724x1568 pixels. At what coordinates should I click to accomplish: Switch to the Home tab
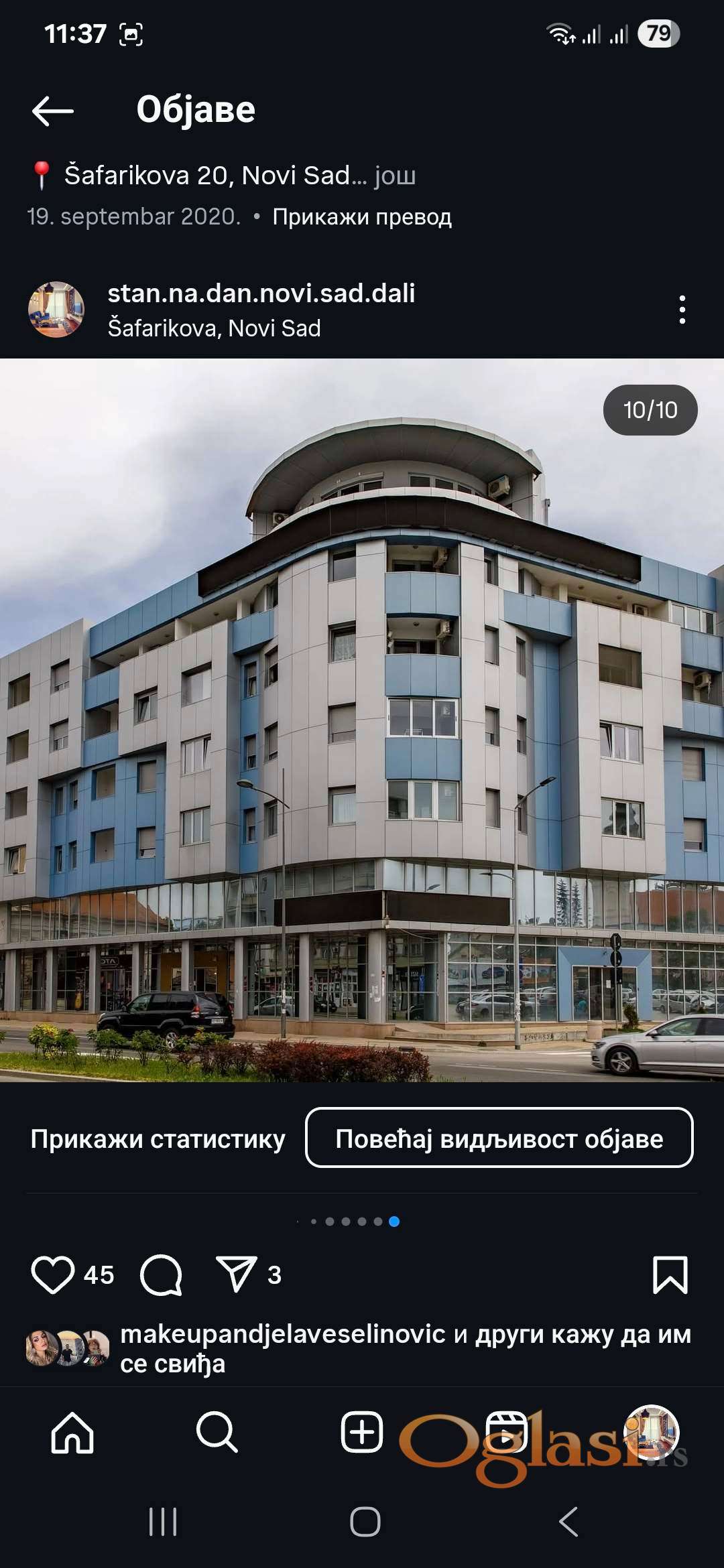pos(72,1433)
